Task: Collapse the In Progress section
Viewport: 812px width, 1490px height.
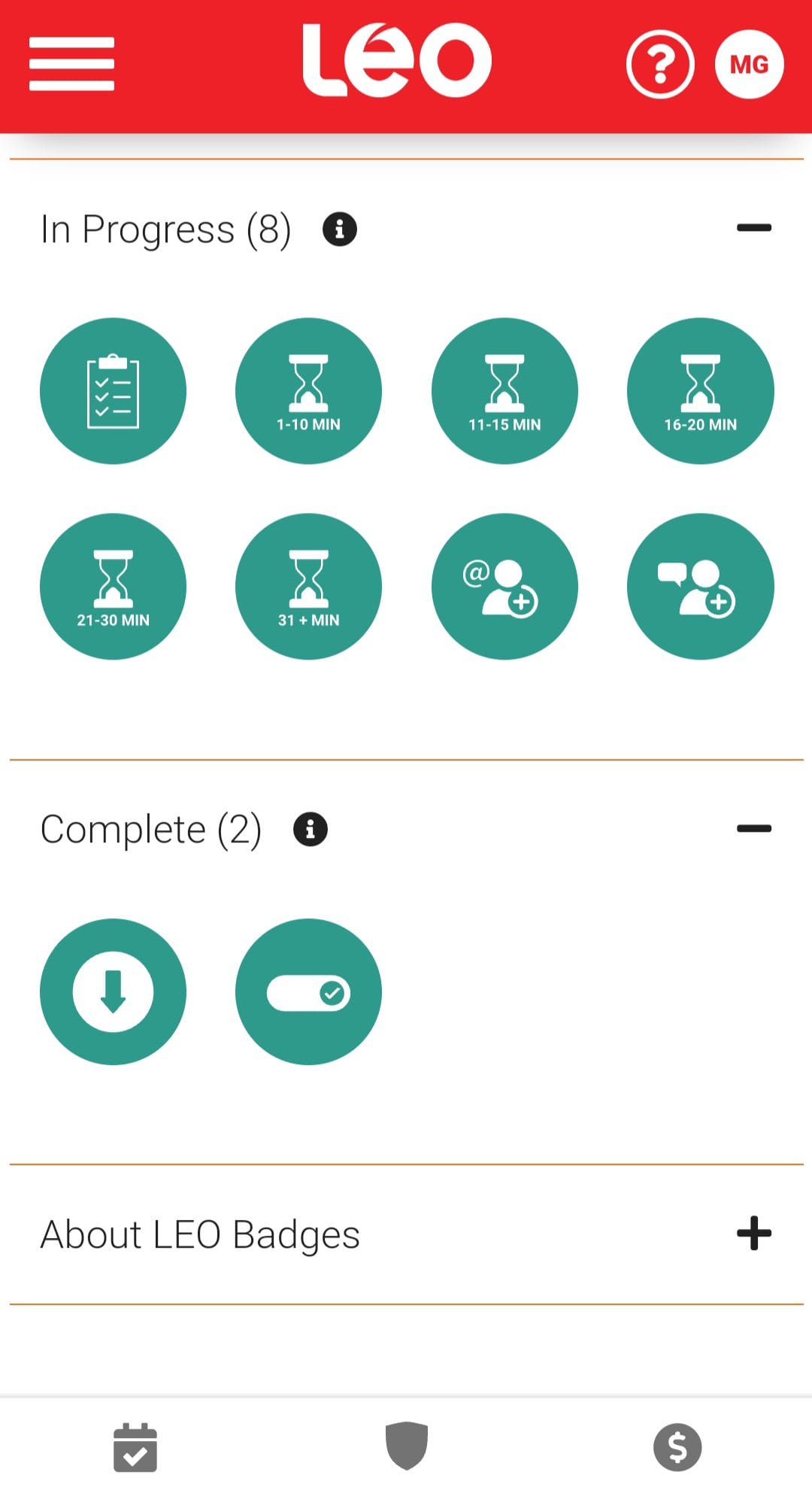Action: (x=753, y=228)
